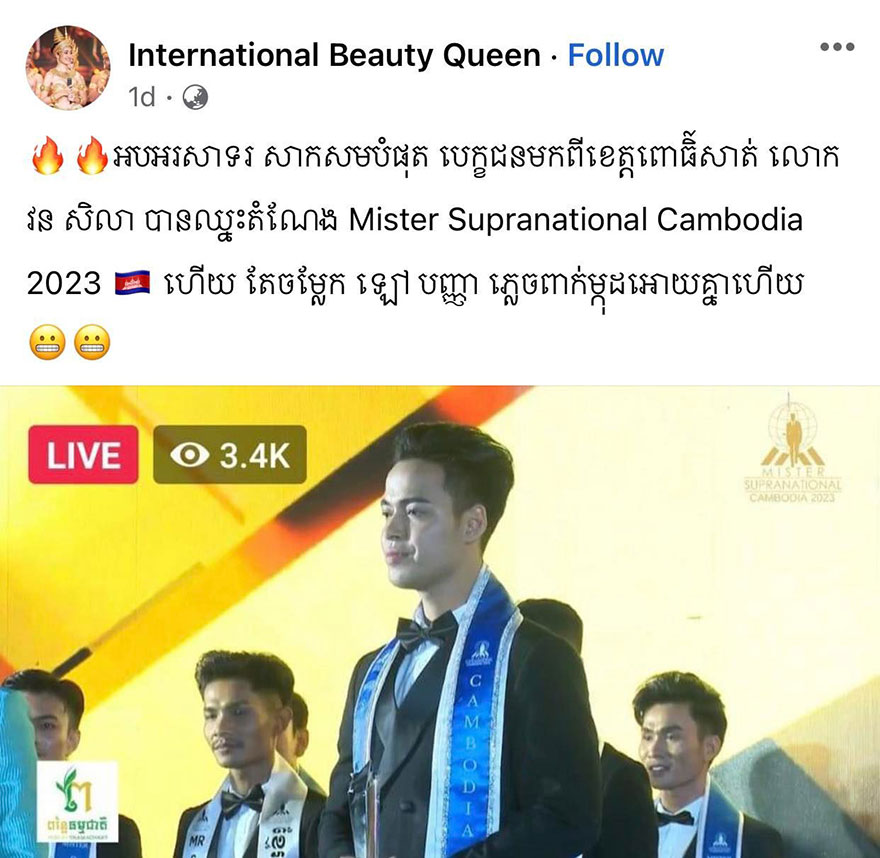The height and width of the screenshot is (858, 880).
Task: Follow International Beauty Queen
Action: click(x=615, y=55)
